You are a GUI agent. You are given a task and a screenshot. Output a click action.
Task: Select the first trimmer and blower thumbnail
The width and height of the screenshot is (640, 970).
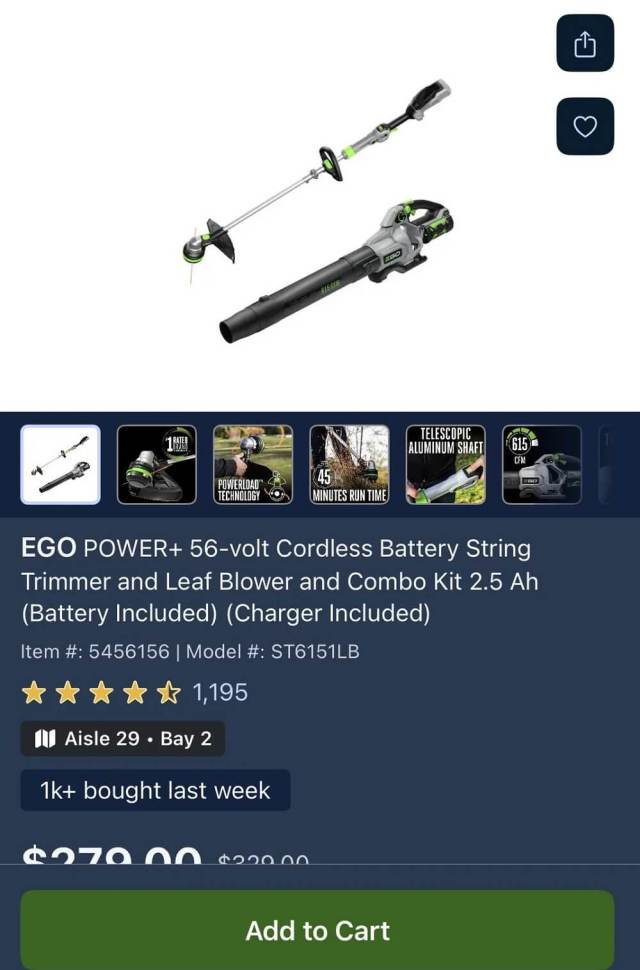(x=61, y=465)
